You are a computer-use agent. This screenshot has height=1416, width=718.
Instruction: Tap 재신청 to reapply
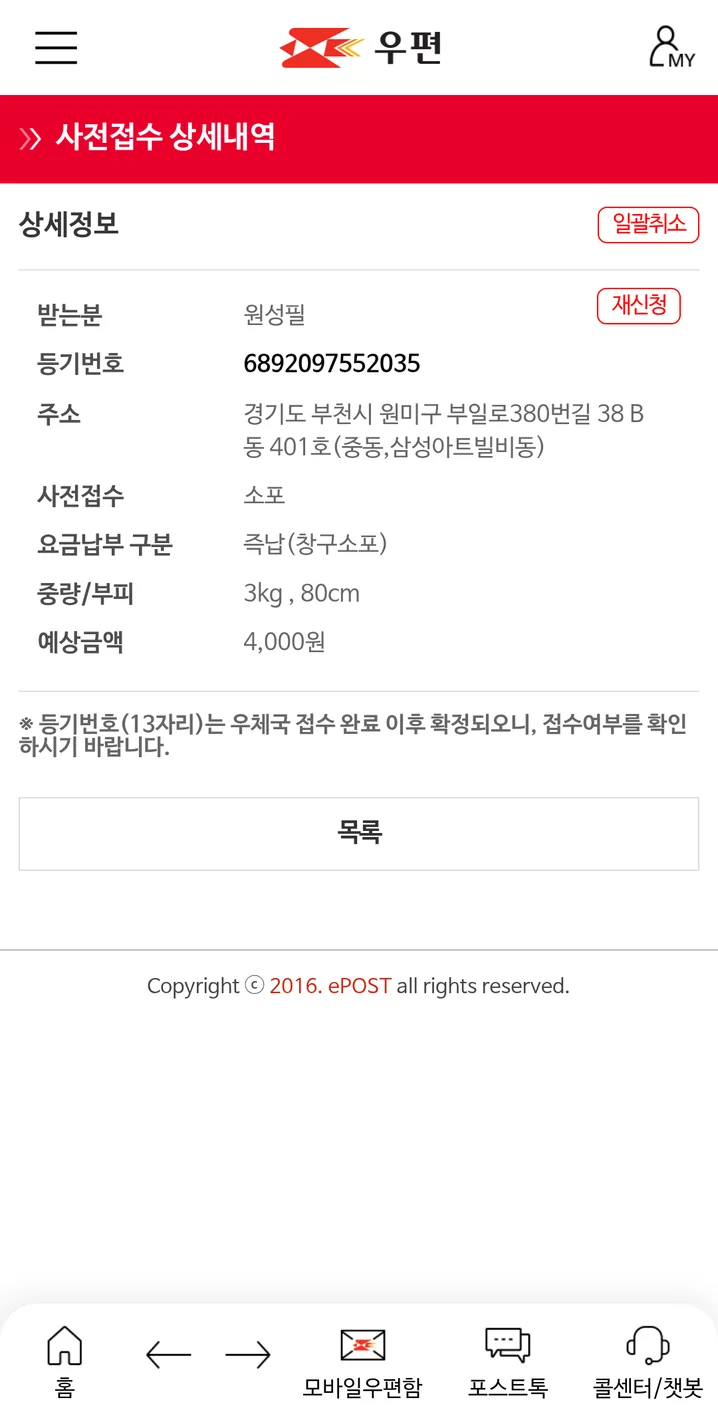[x=638, y=306]
